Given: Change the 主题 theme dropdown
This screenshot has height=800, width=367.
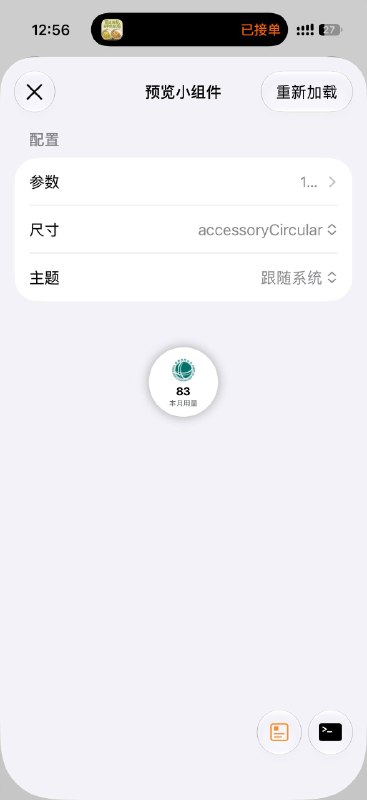Looking at the screenshot, I should pos(183,278).
